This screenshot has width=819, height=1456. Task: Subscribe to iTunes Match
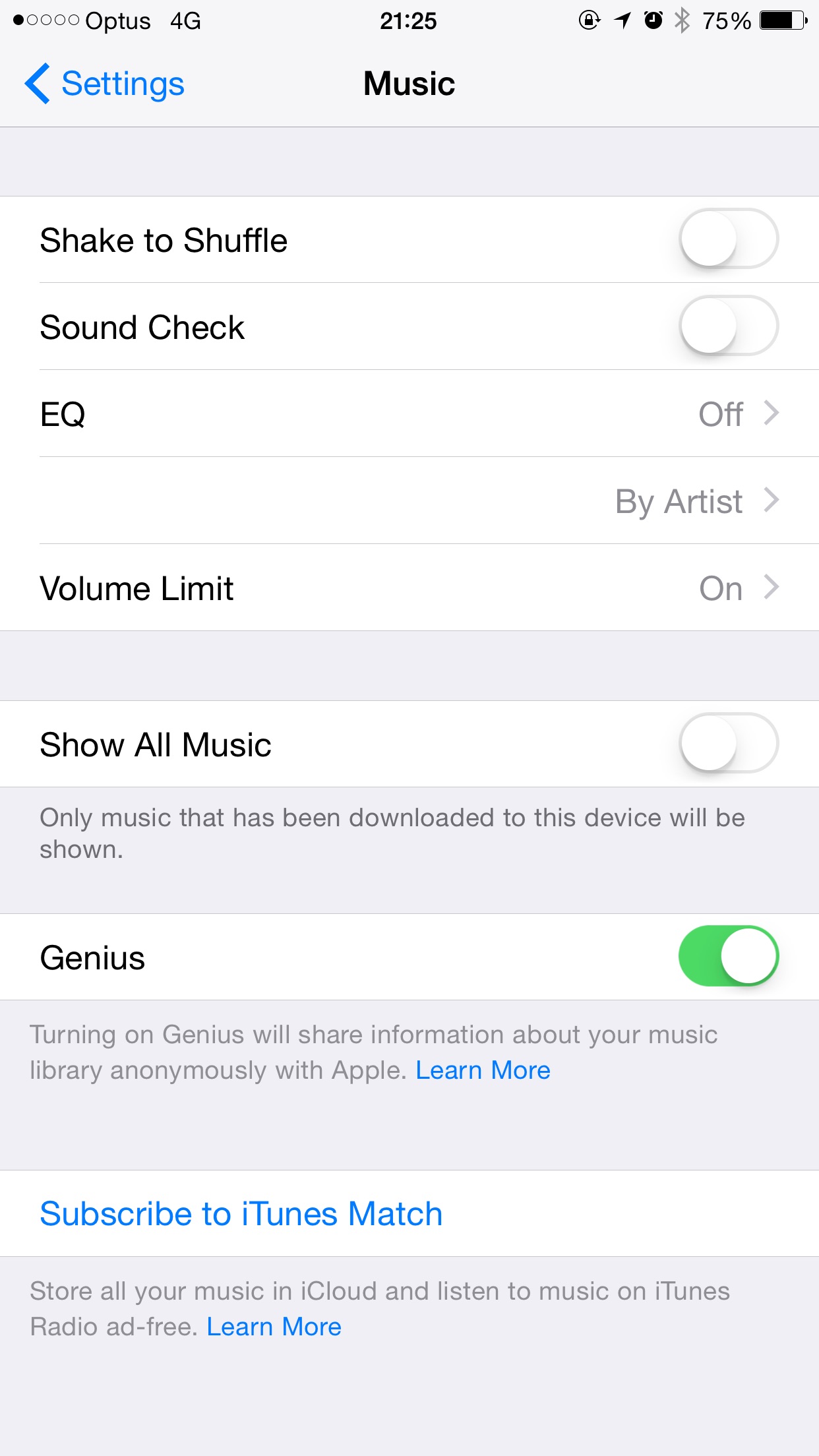241,1214
